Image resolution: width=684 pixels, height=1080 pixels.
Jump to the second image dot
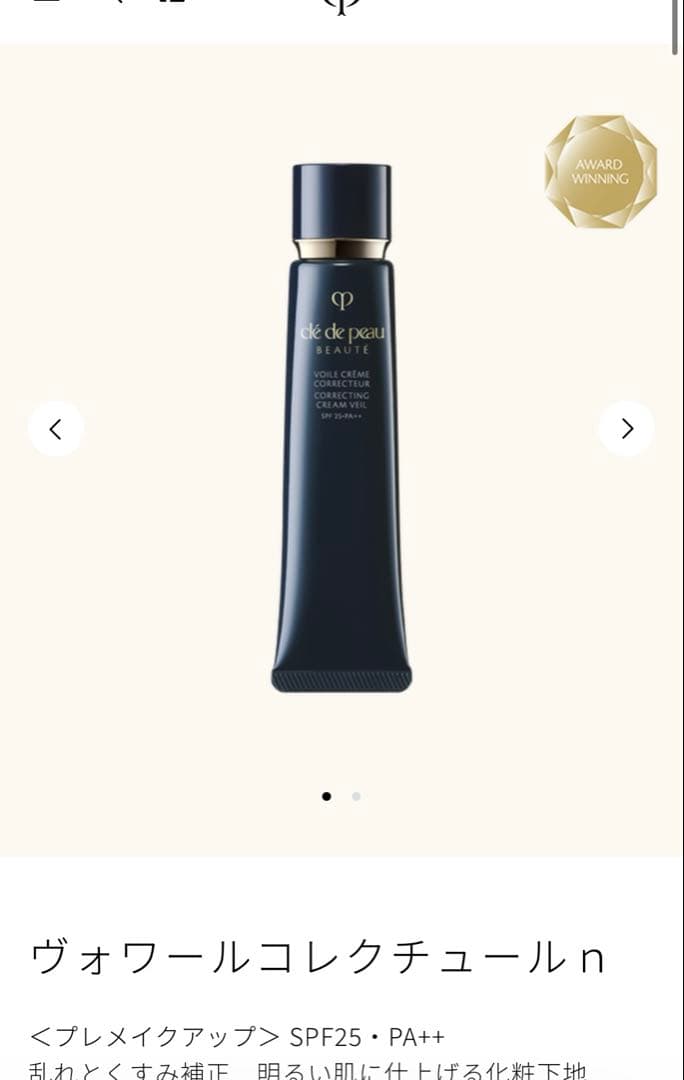tap(356, 796)
